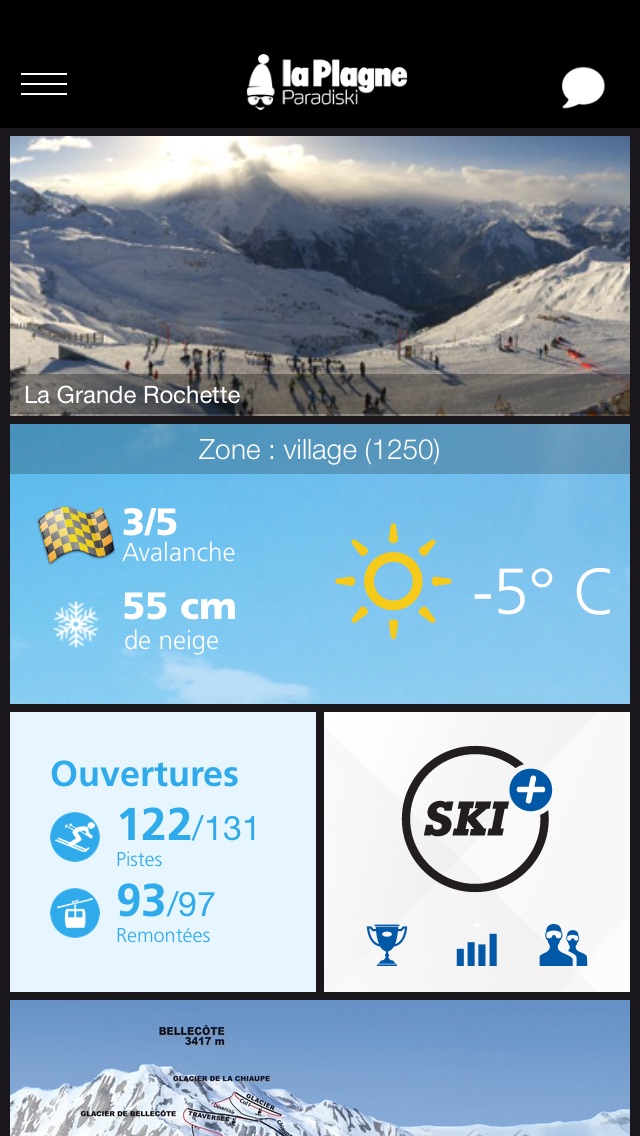
Task: Launch the SKI+ tracker
Action: (x=476, y=819)
